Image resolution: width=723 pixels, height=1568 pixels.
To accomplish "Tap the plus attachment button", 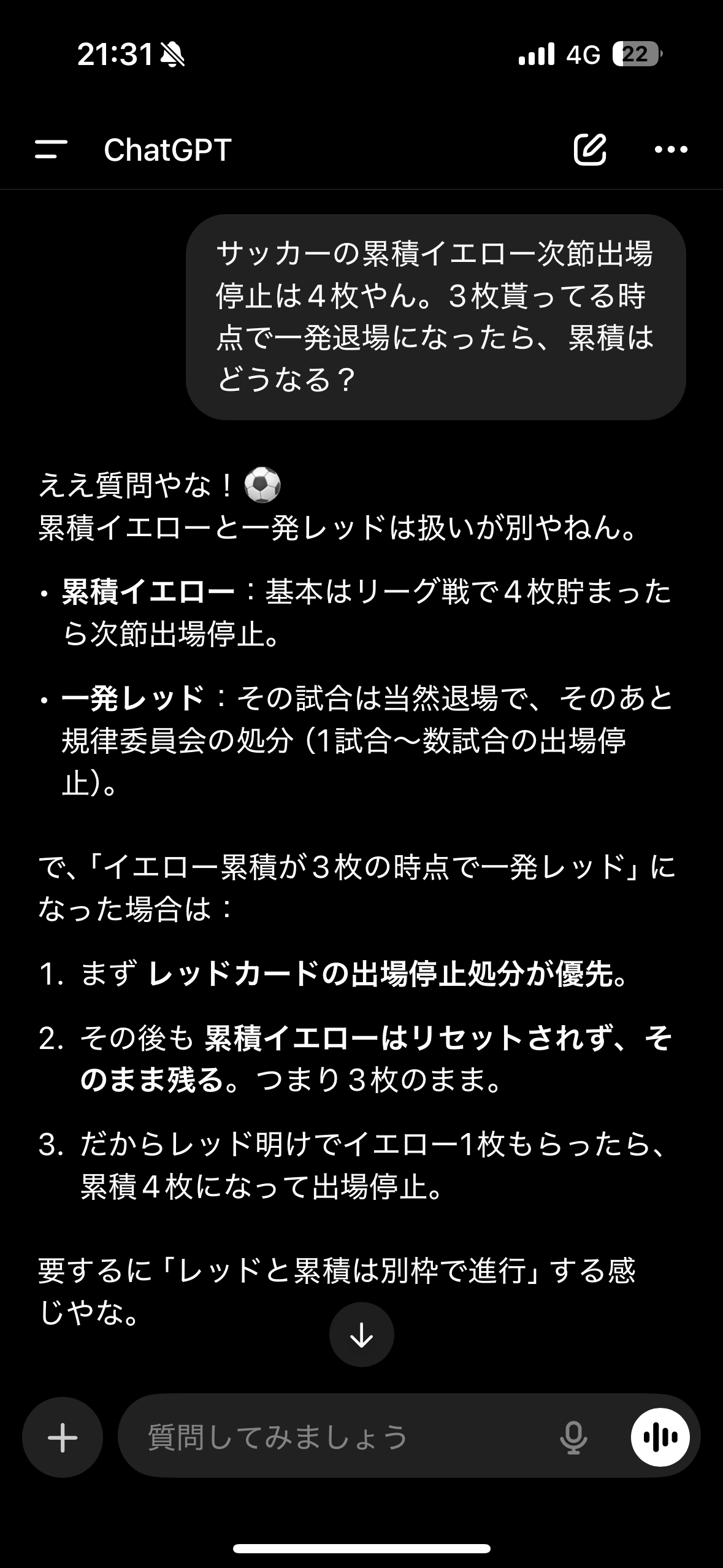I will pos(63,1437).
